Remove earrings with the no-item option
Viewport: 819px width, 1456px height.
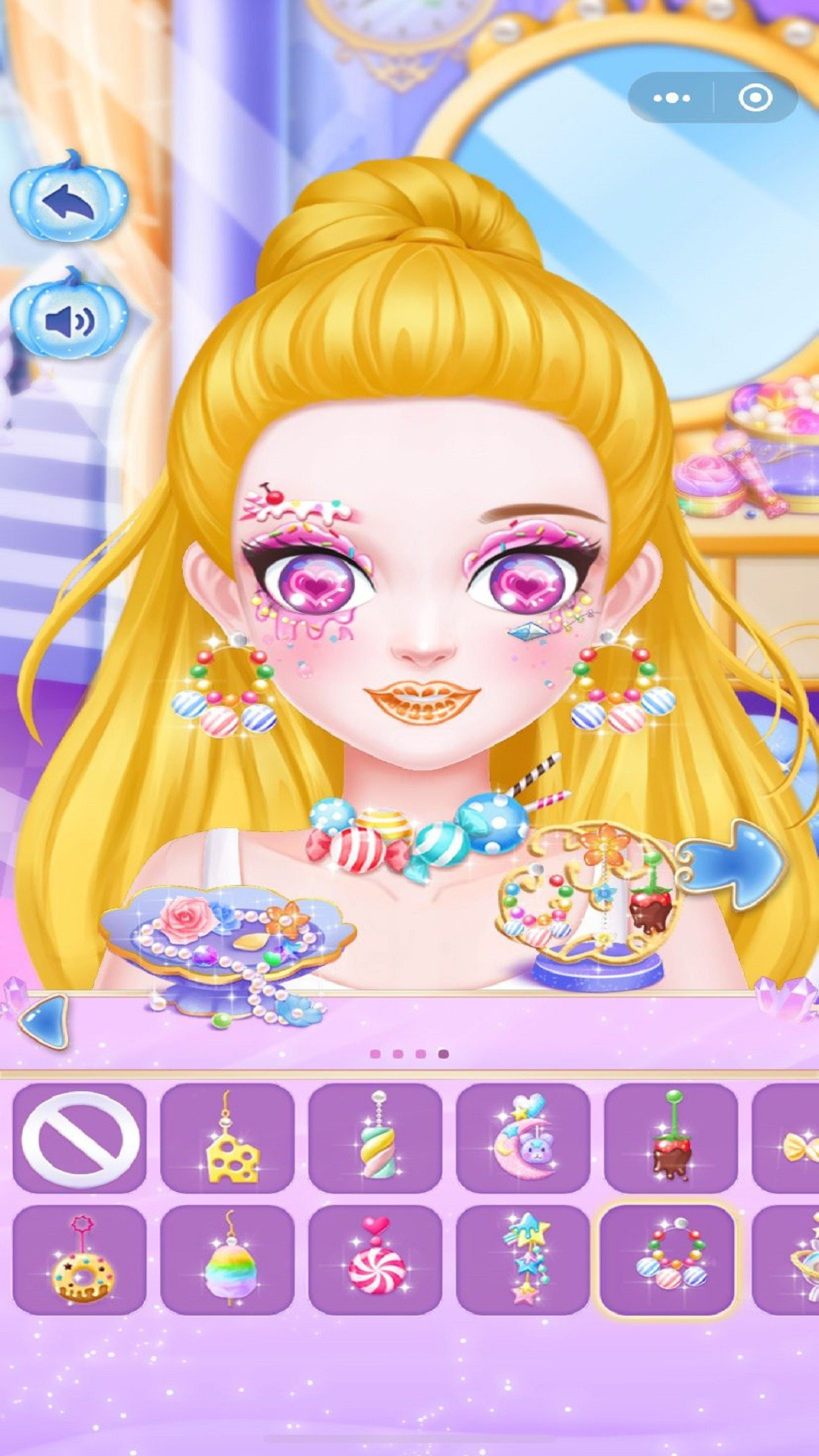80,1138
